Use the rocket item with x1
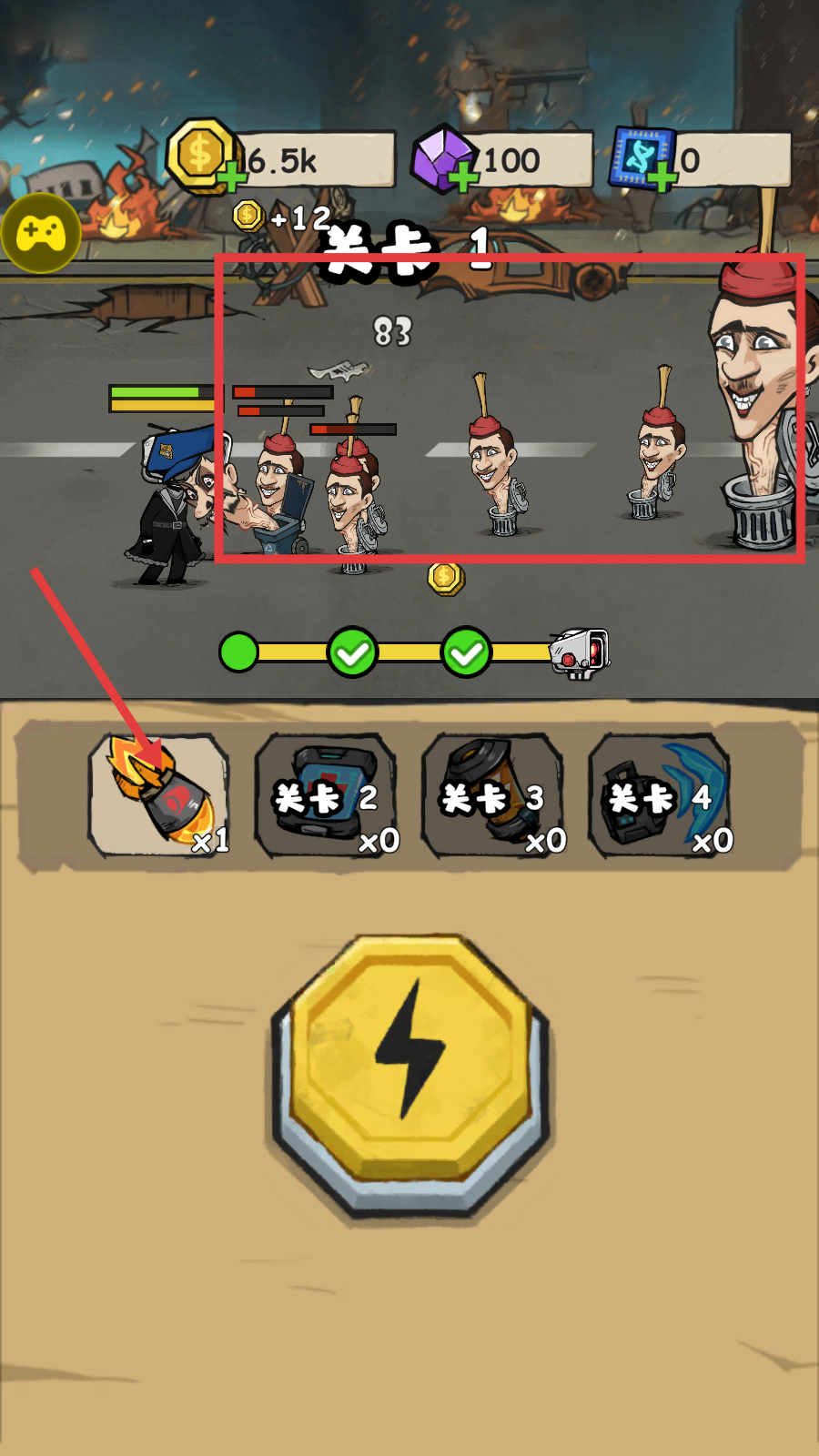This screenshot has width=819, height=1456. [x=159, y=794]
